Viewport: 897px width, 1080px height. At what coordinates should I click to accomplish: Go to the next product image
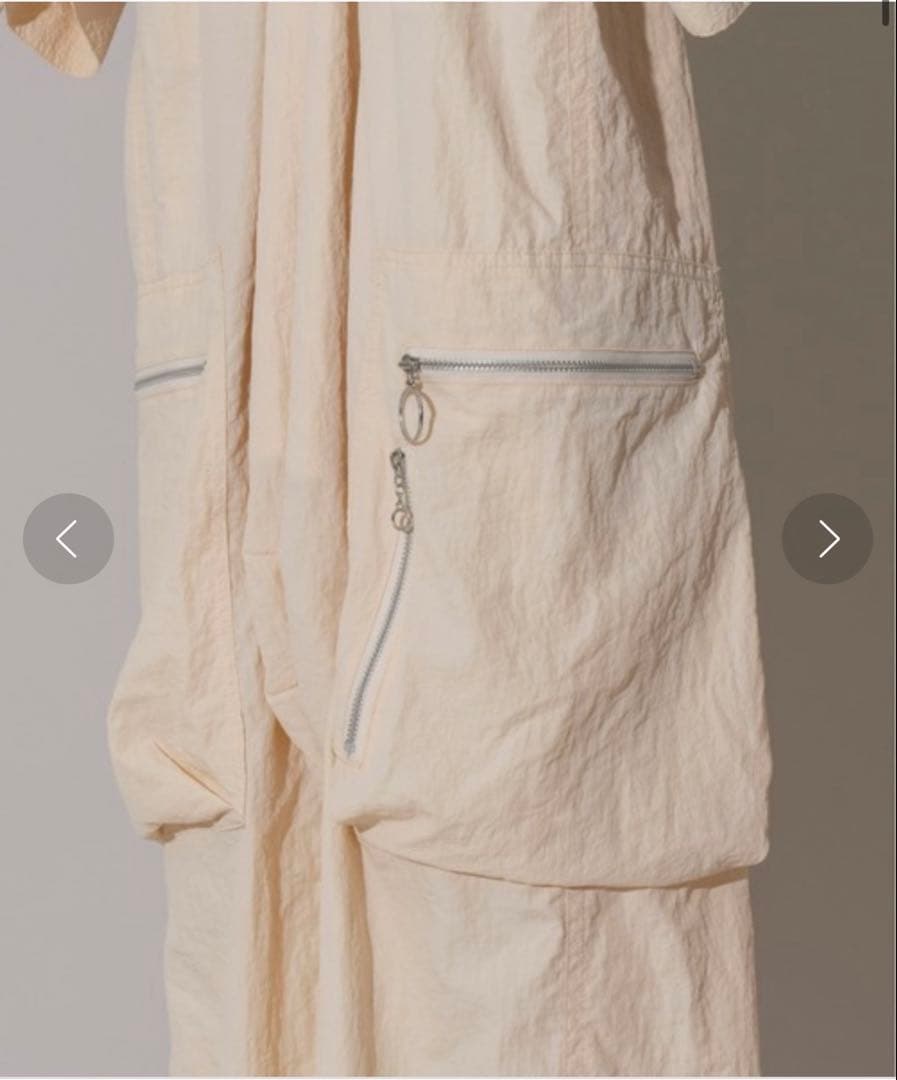point(827,539)
